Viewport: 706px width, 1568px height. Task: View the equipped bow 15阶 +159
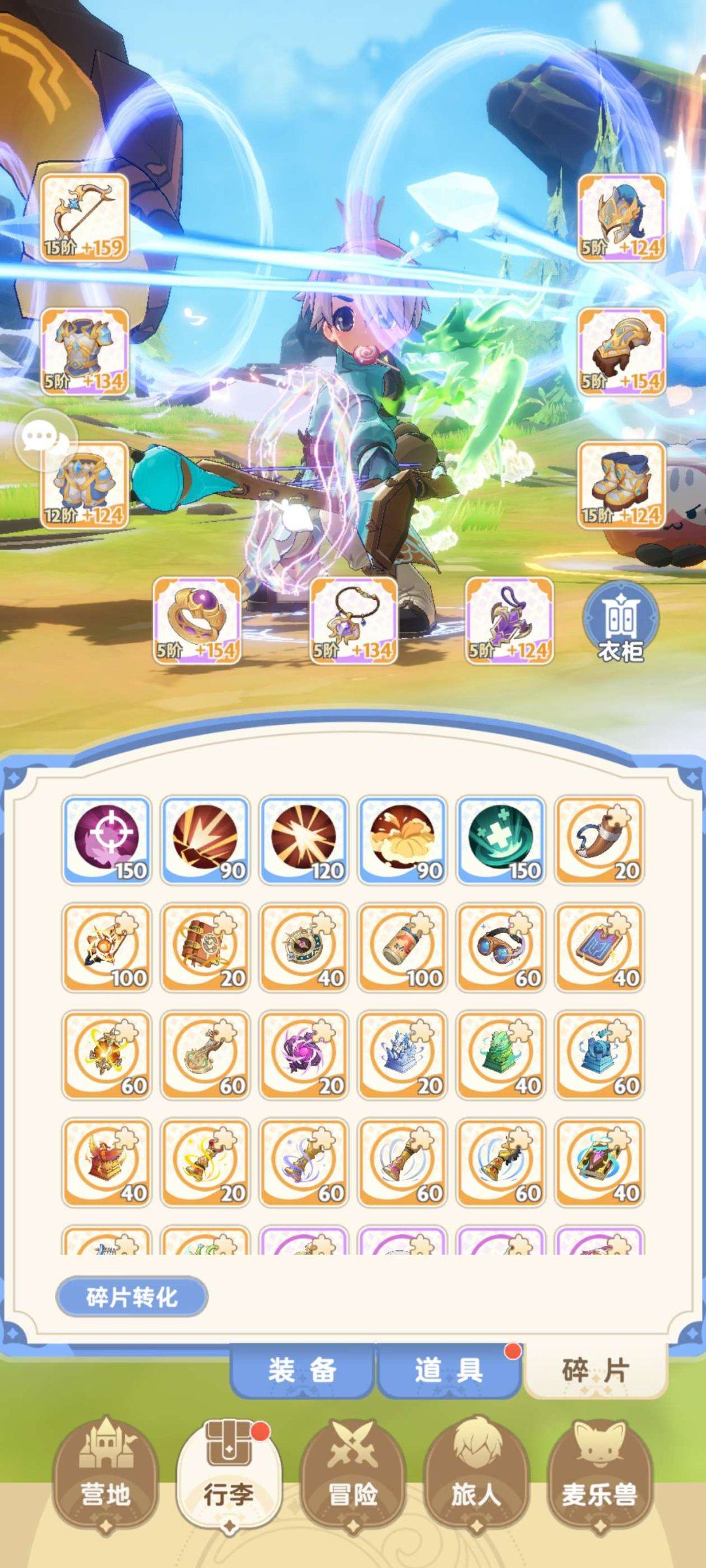(85, 218)
